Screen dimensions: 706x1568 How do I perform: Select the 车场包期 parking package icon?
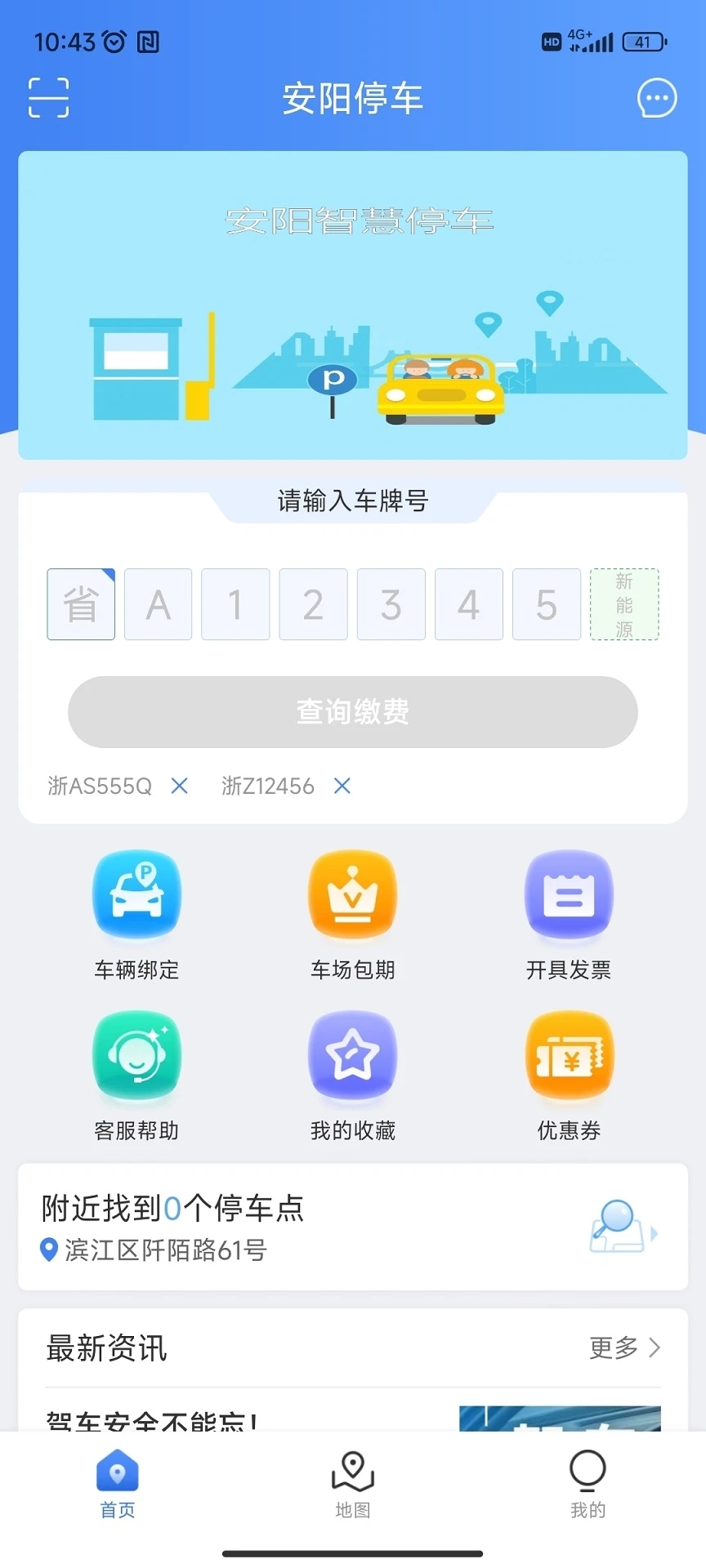[352, 912]
